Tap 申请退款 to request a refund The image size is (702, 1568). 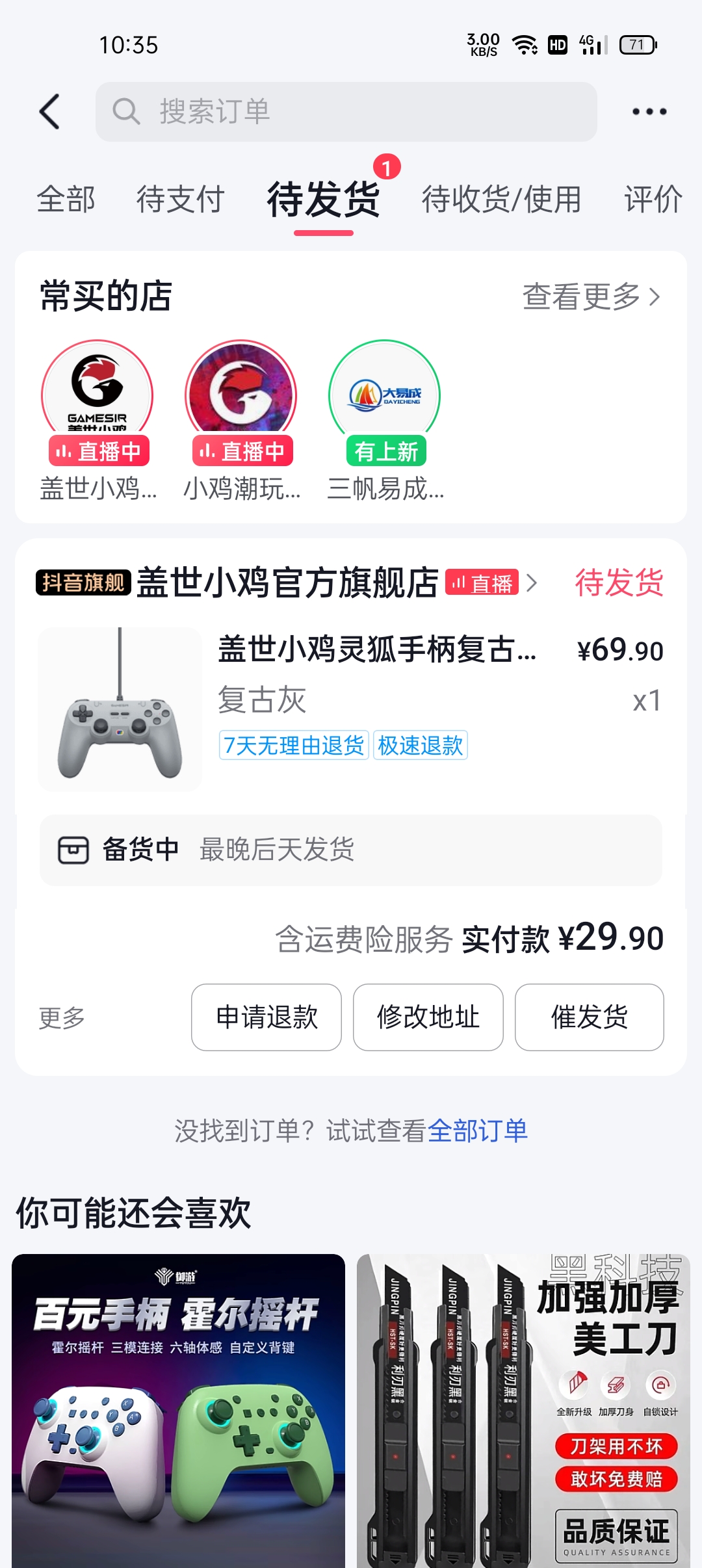pos(266,1017)
